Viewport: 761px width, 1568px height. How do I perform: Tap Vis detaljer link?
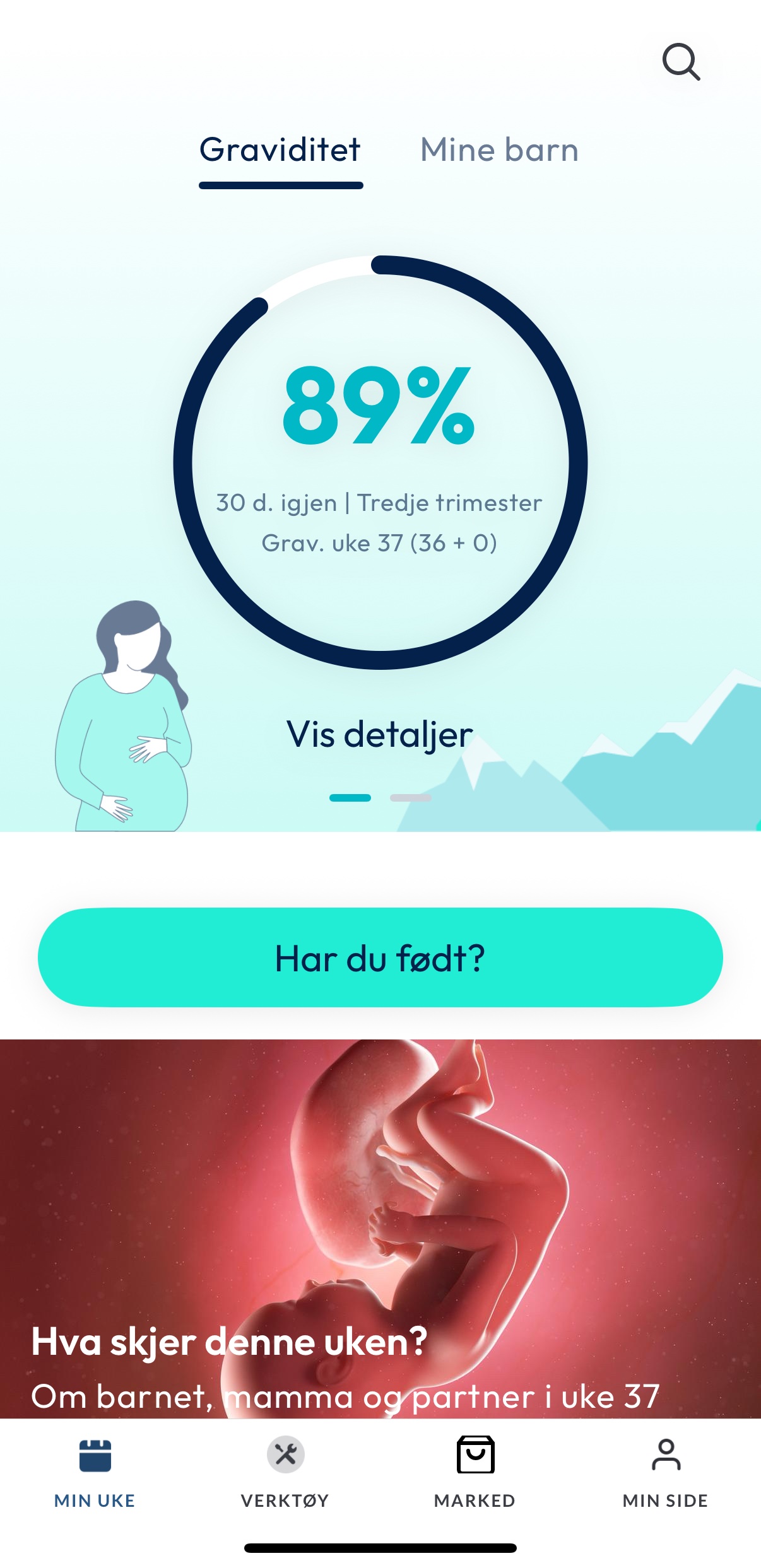coord(380,735)
